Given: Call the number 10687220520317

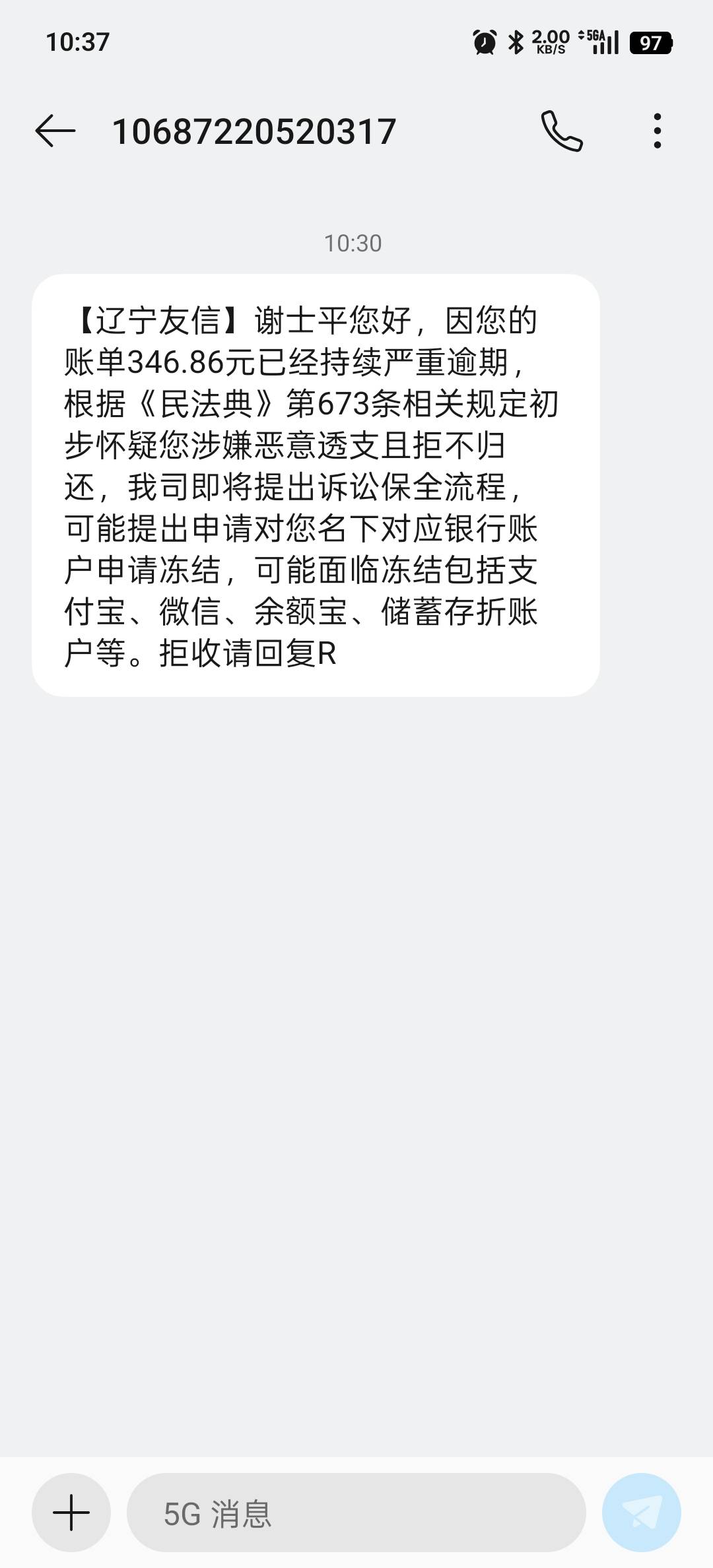Looking at the screenshot, I should pos(562,131).
